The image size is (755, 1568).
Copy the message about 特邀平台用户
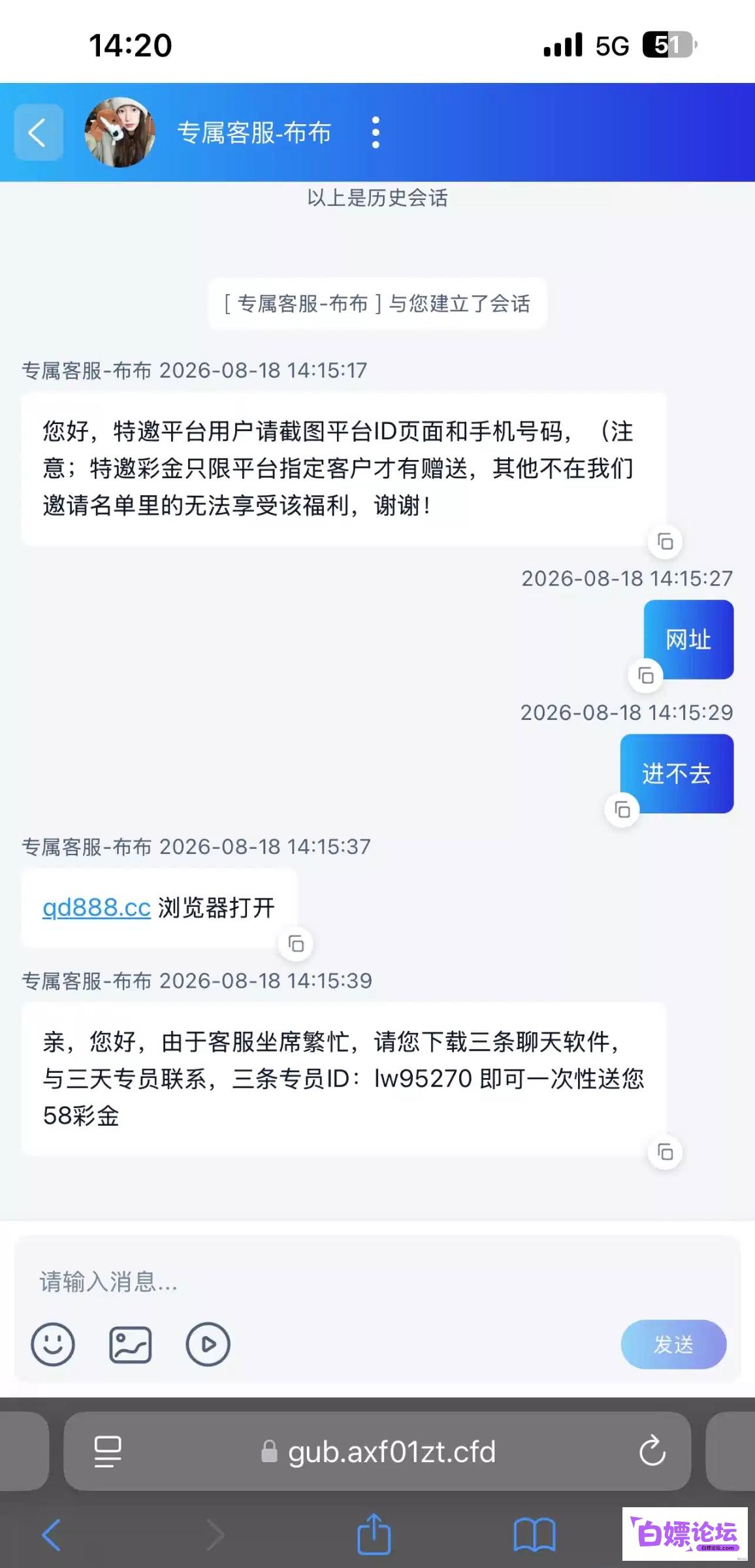click(665, 542)
